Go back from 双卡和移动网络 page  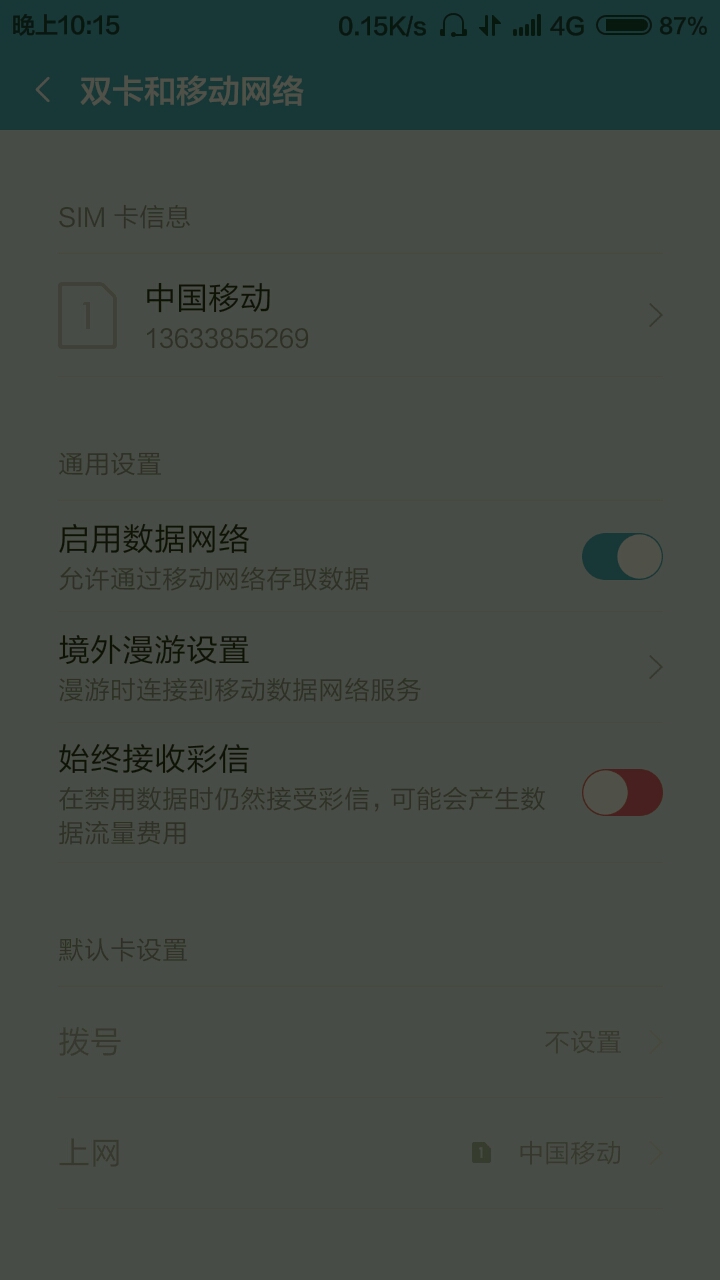tap(42, 91)
